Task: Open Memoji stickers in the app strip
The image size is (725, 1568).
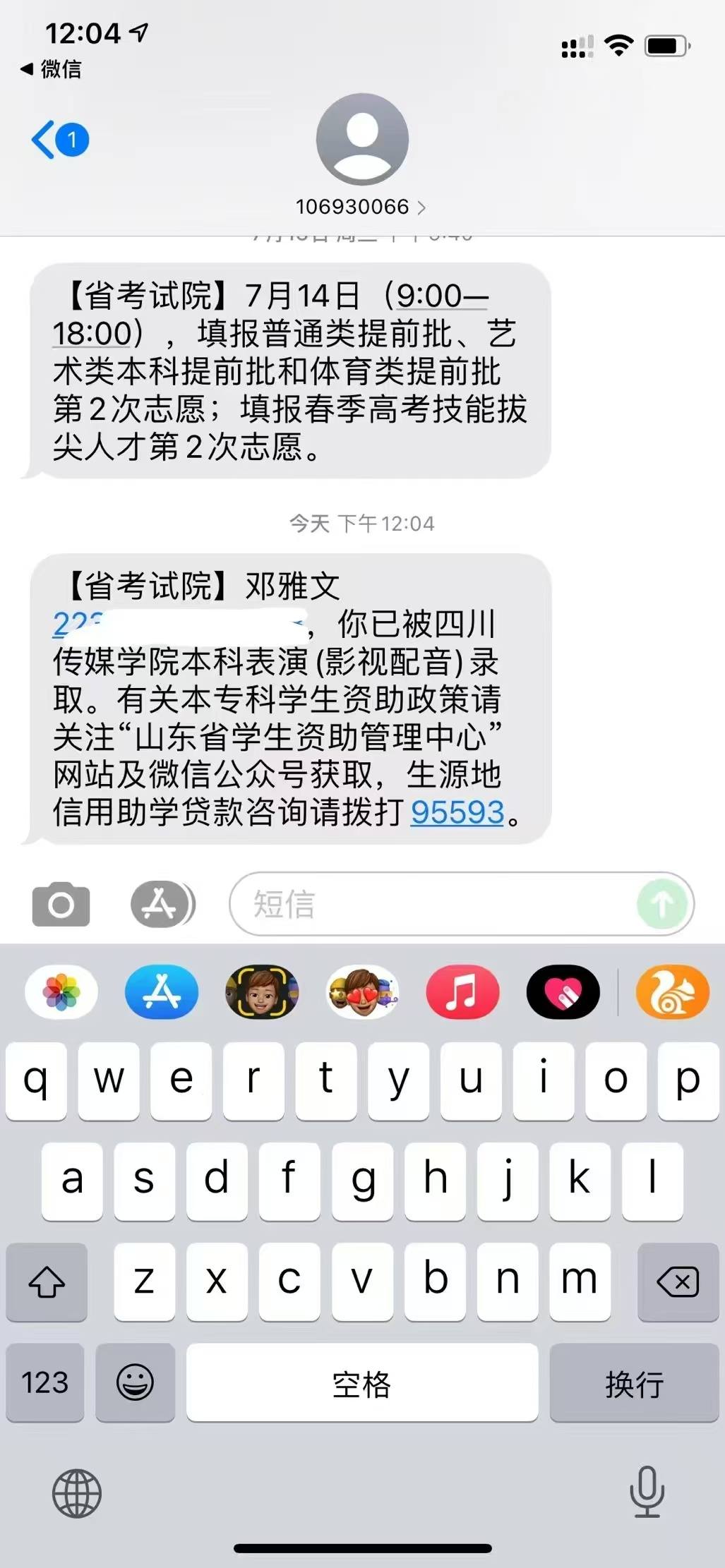Action: 362,991
